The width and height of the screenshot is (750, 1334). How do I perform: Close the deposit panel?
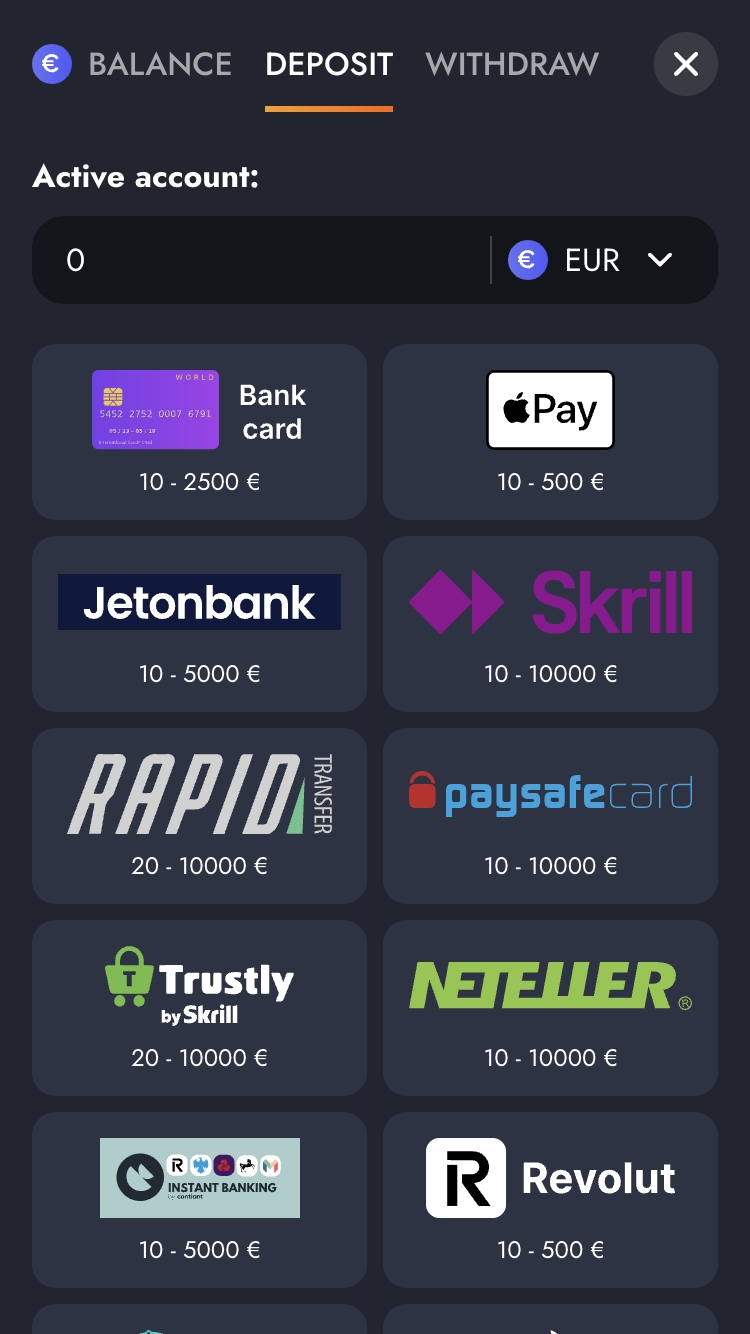(x=685, y=64)
